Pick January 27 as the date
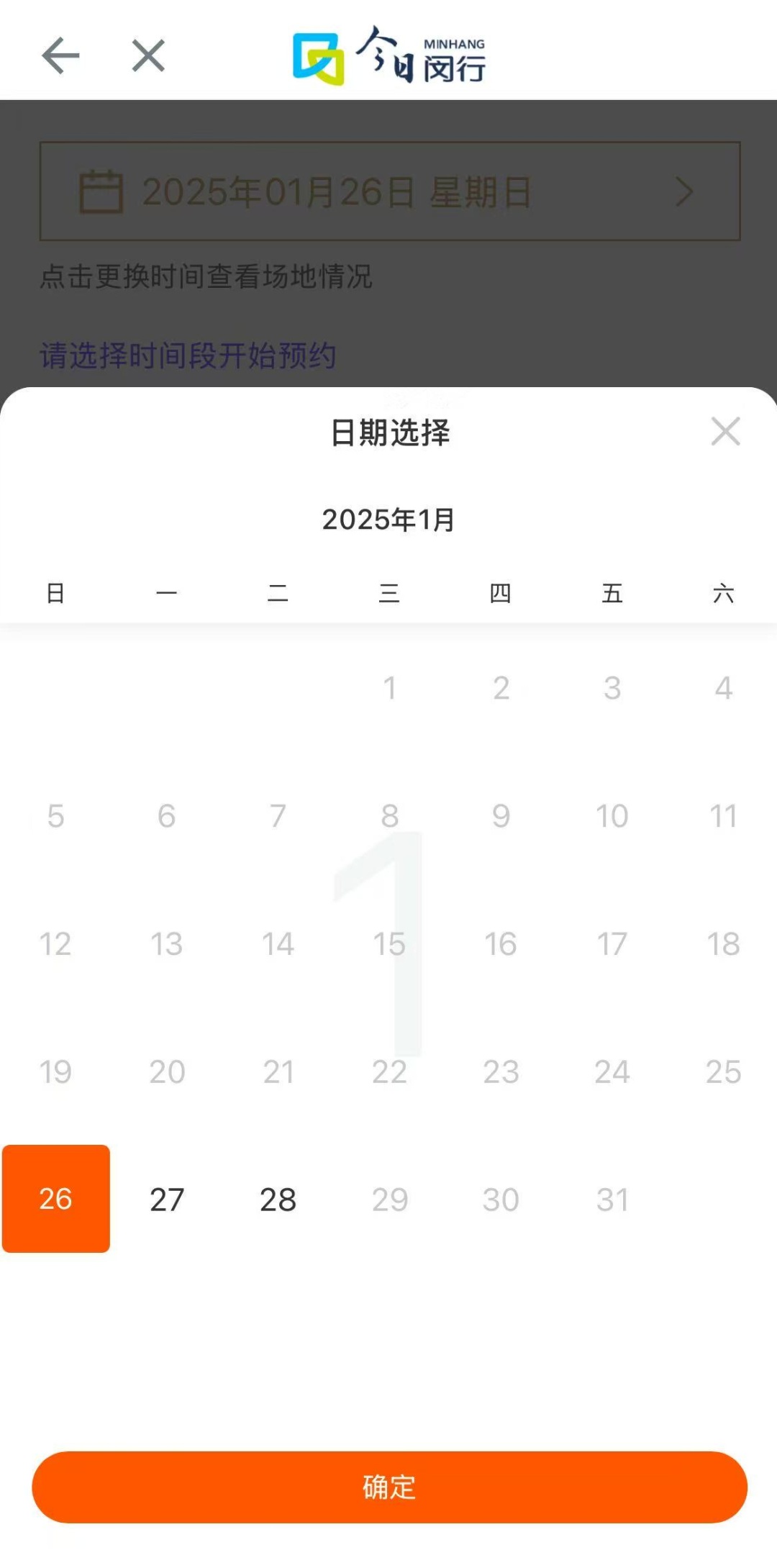 tap(167, 1200)
